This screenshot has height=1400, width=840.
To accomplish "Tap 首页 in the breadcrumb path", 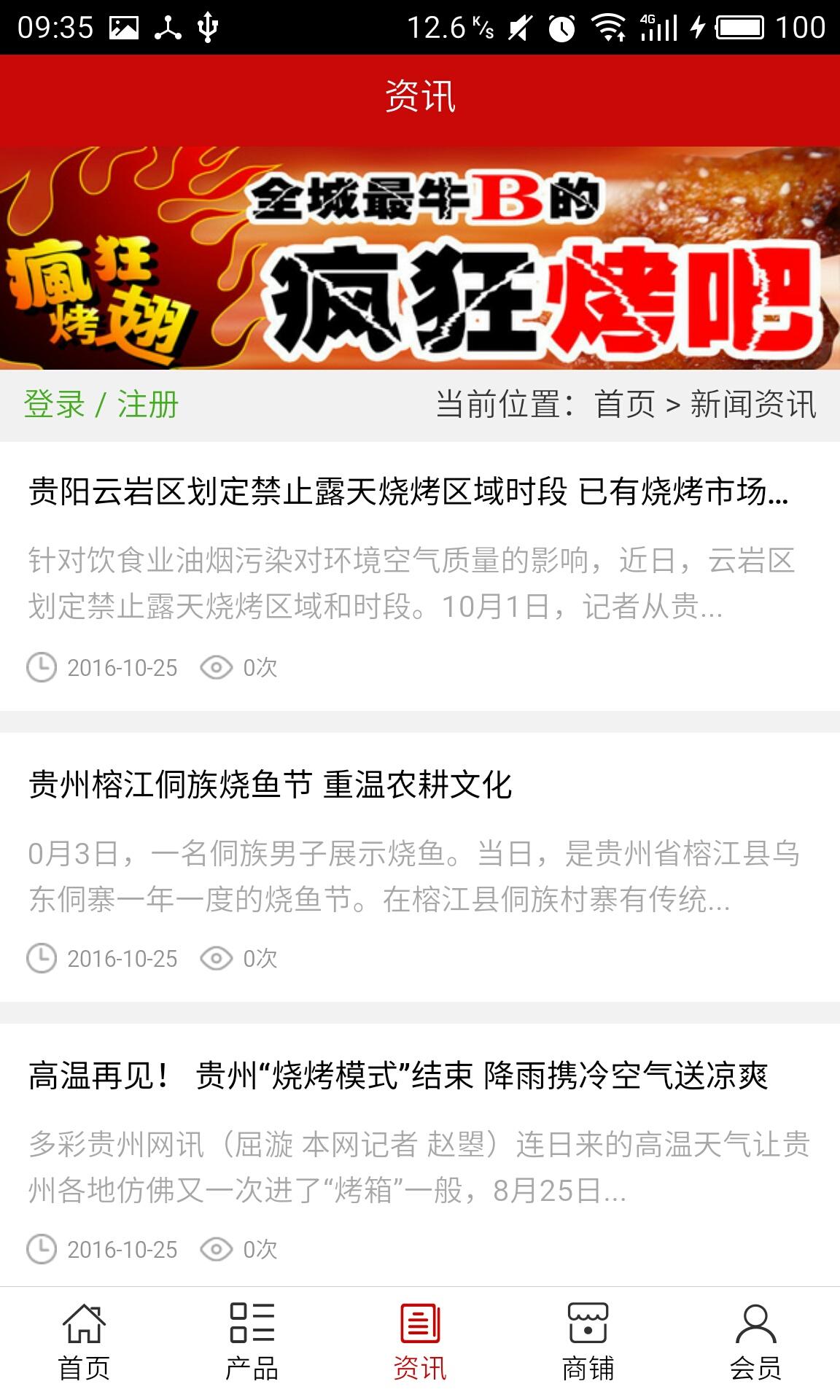I will [625, 405].
